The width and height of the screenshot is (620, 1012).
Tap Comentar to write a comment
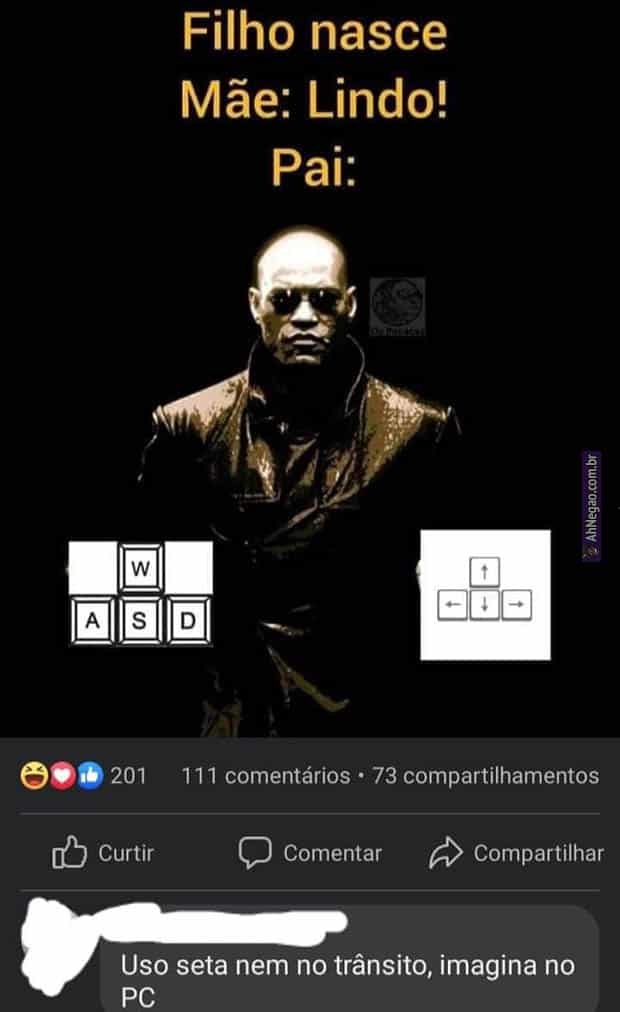pos(310,853)
